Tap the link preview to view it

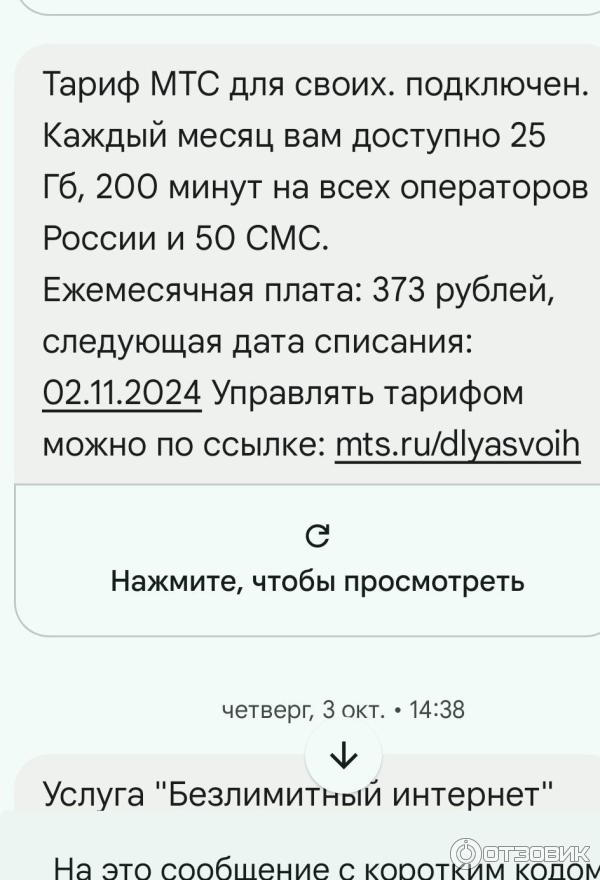pos(316,561)
